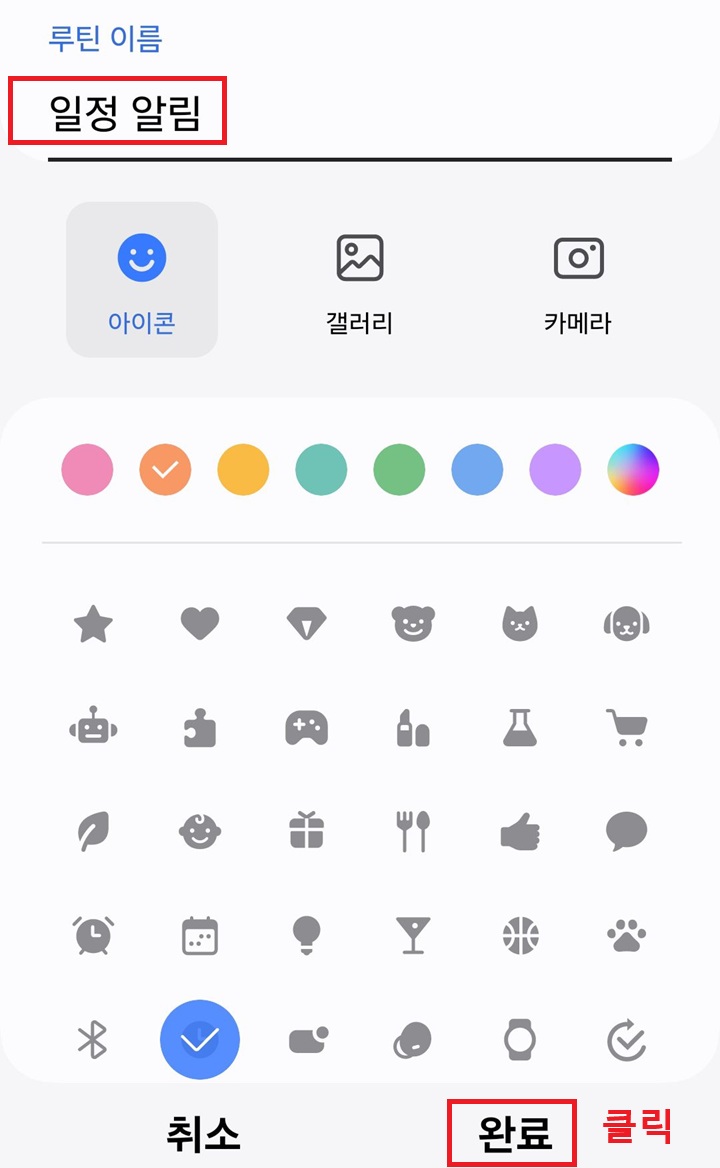Choose the robot icon
The height and width of the screenshot is (1168, 720).
point(93,727)
